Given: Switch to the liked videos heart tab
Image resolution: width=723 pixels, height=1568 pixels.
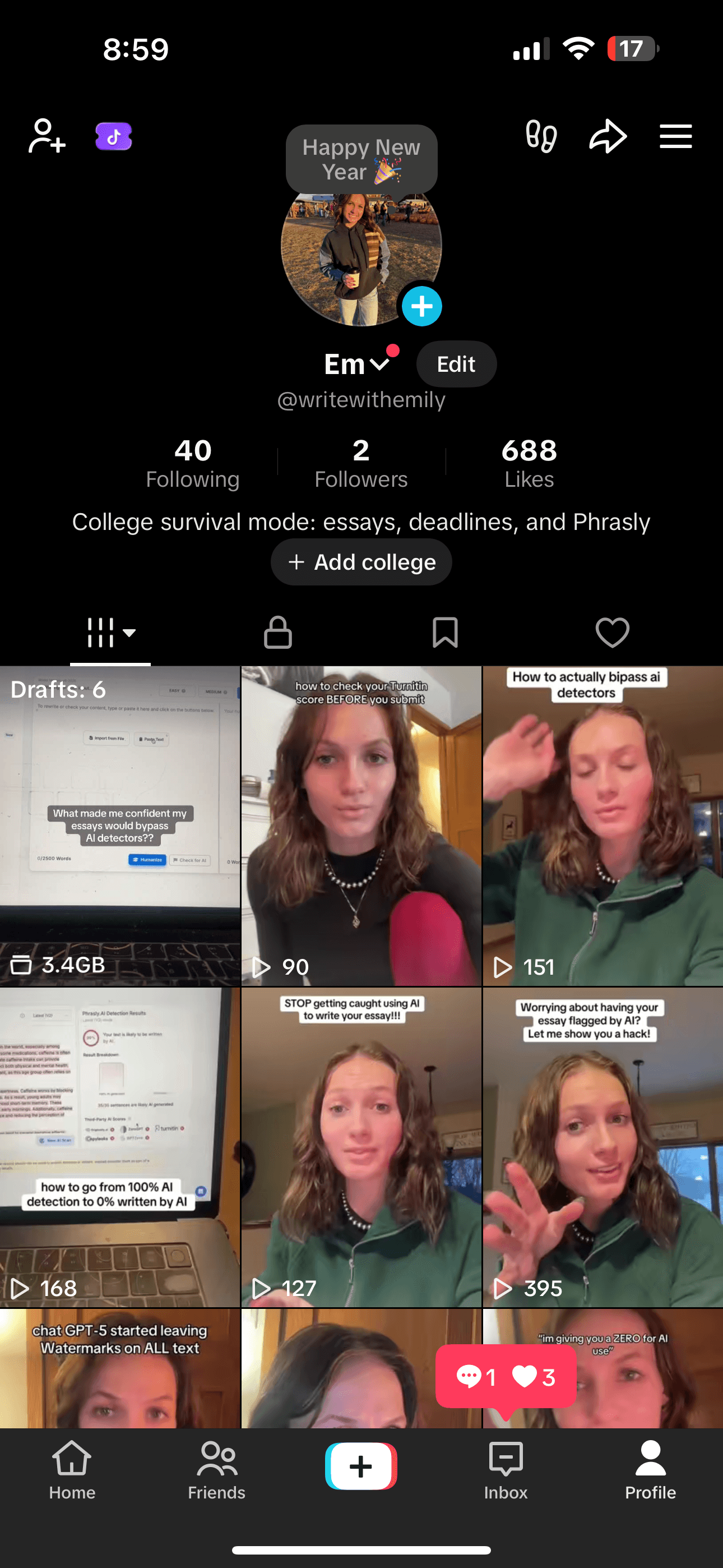Looking at the screenshot, I should click(612, 633).
